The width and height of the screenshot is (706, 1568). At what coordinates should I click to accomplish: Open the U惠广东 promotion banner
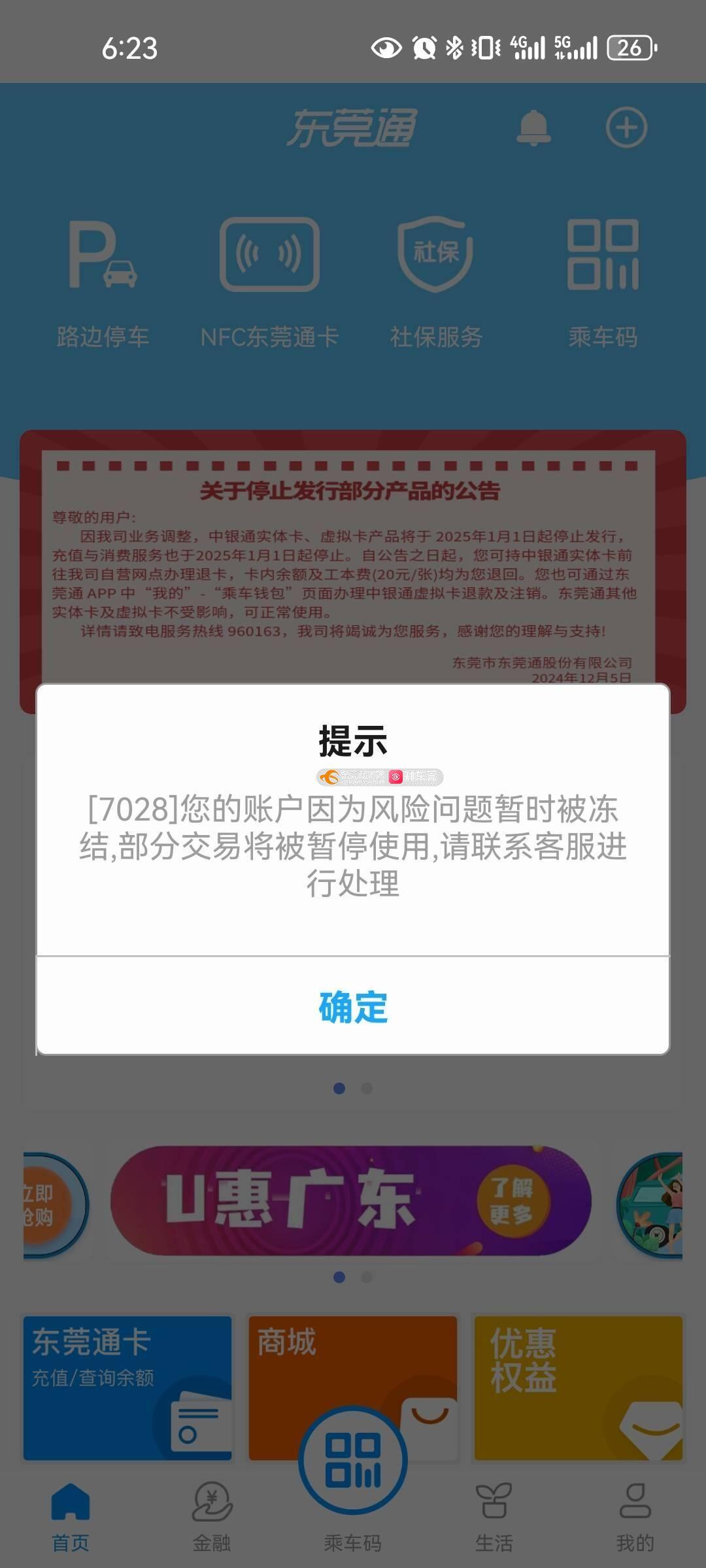click(351, 1201)
